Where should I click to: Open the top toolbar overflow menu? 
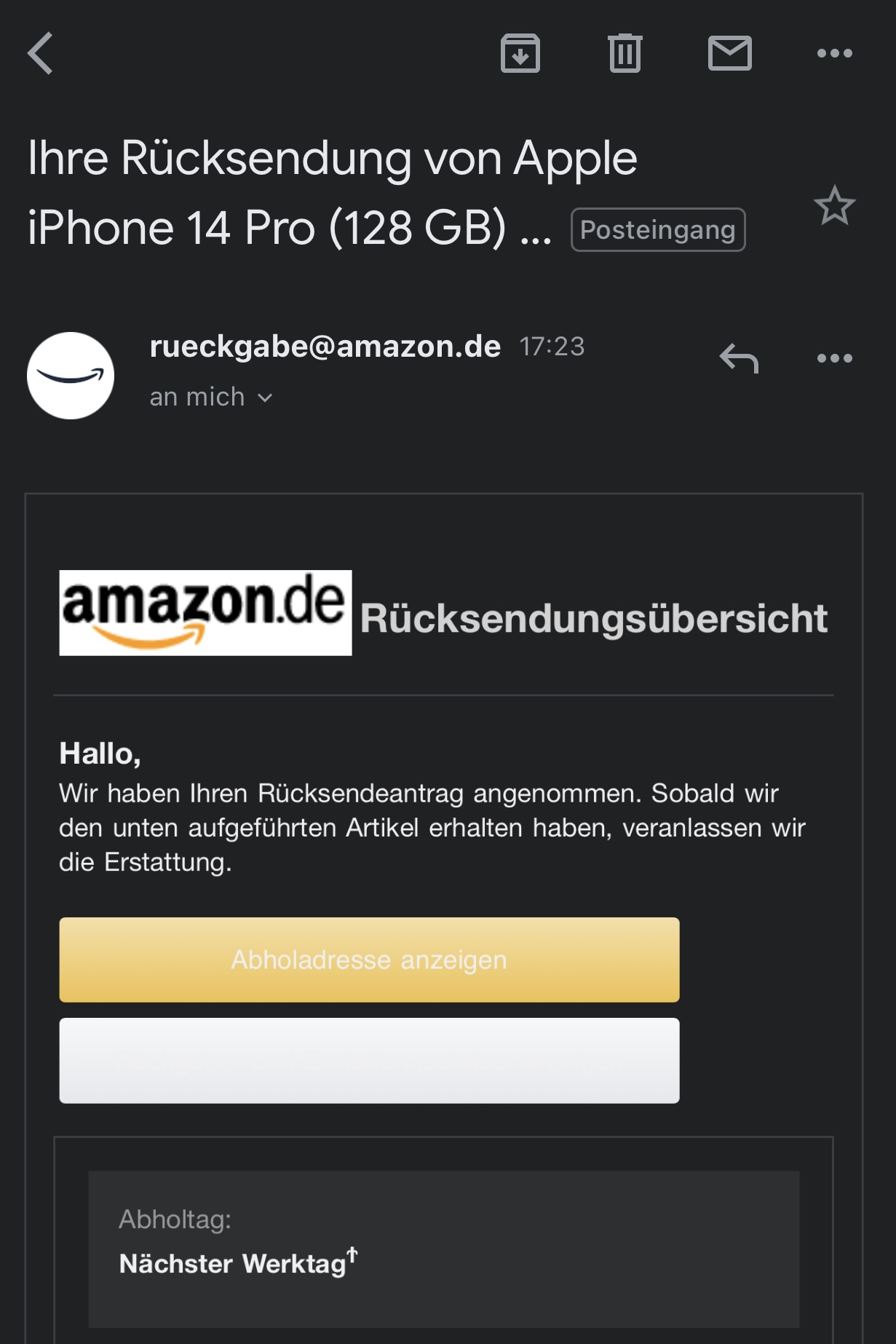coord(834,53)
